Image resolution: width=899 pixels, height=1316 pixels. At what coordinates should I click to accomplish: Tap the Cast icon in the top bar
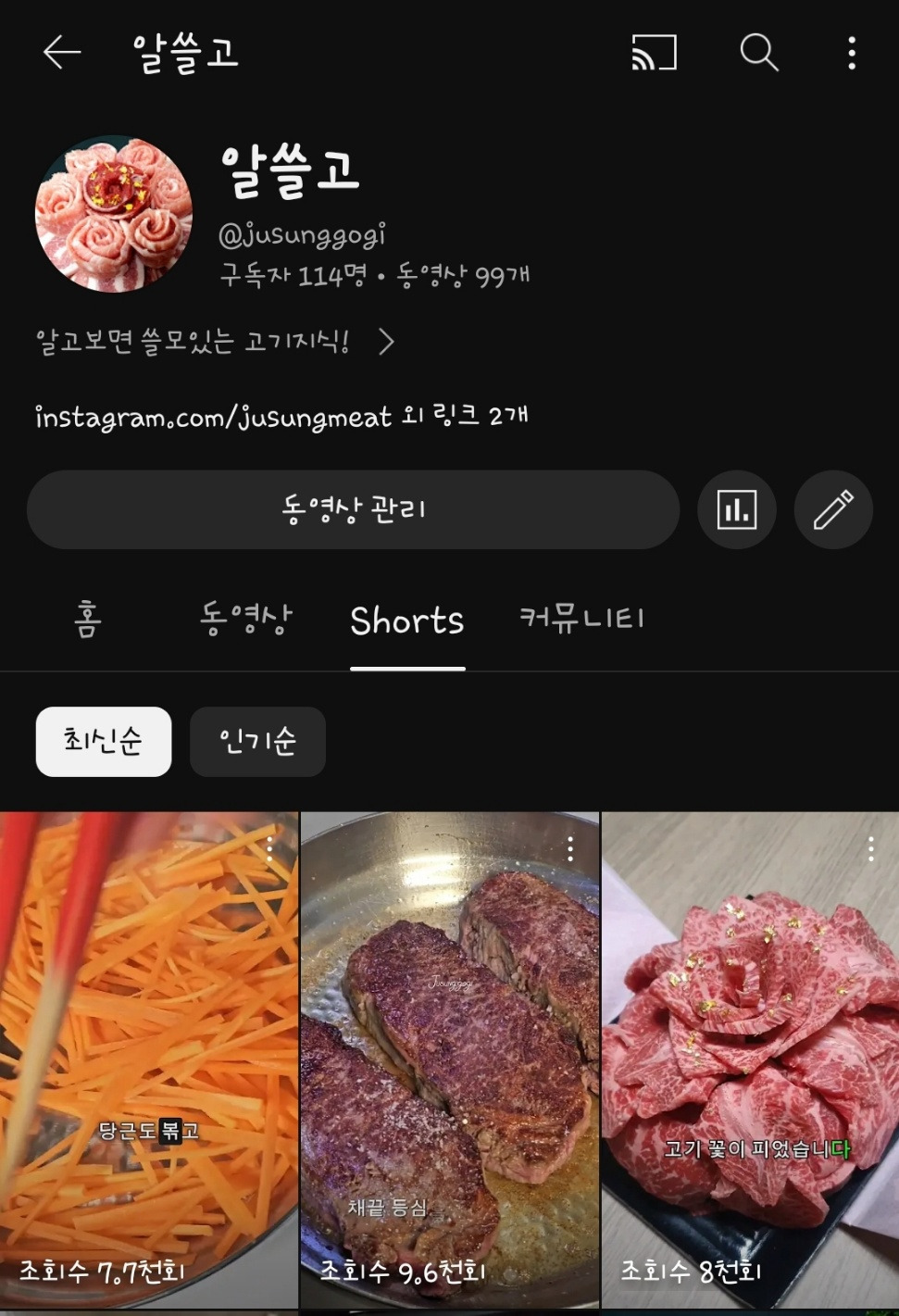click(652, 53)
